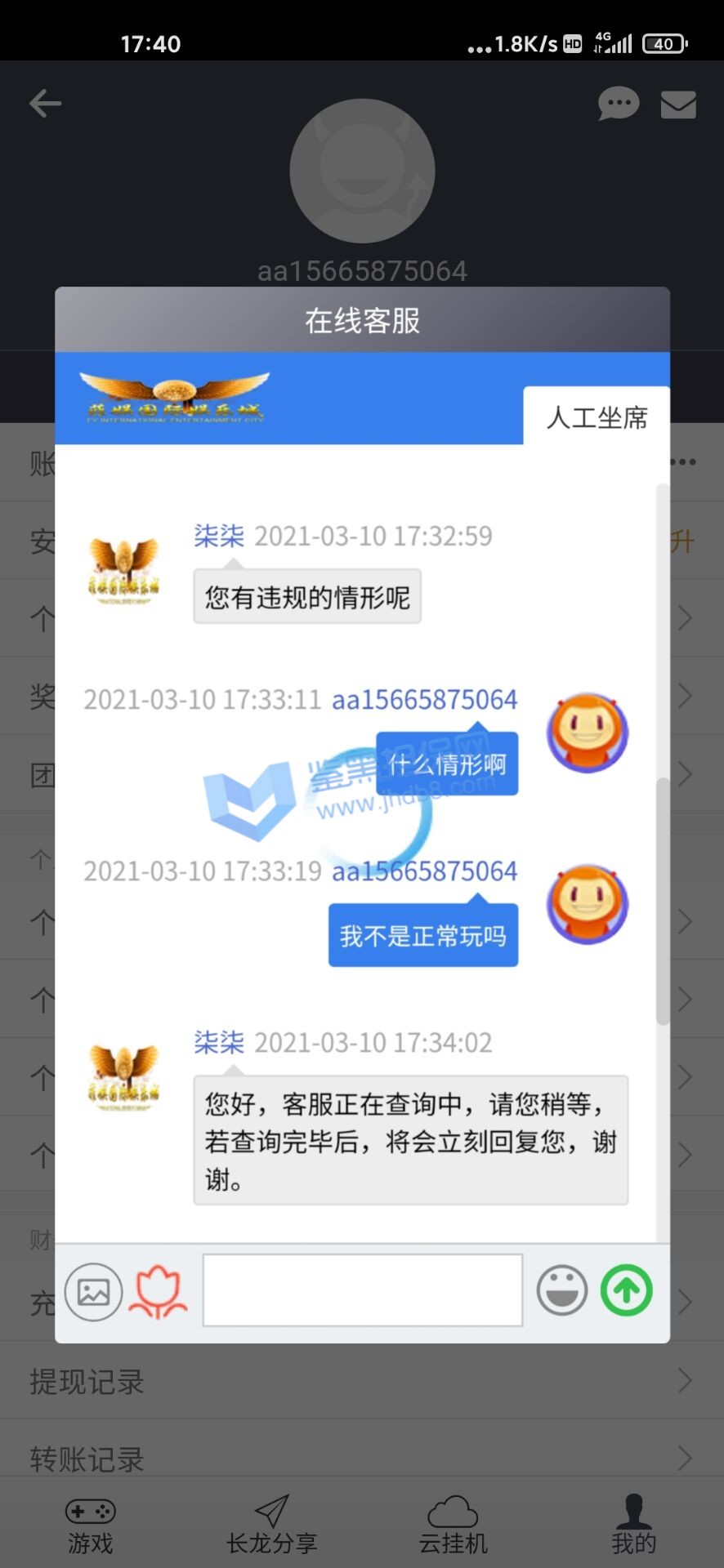
Task: Switch to the 云挂机 tab
Action: click(x=453, y=1525)
